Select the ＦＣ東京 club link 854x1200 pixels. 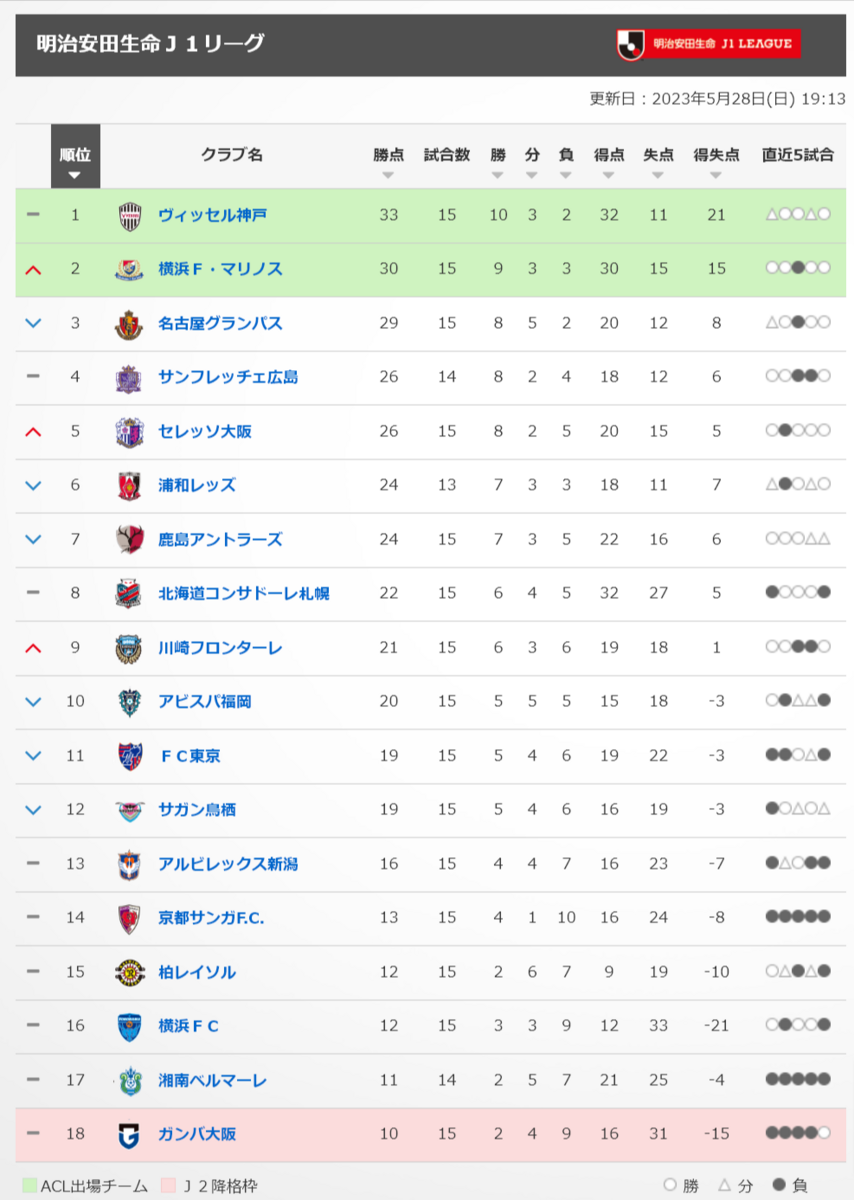click(190, 756)
